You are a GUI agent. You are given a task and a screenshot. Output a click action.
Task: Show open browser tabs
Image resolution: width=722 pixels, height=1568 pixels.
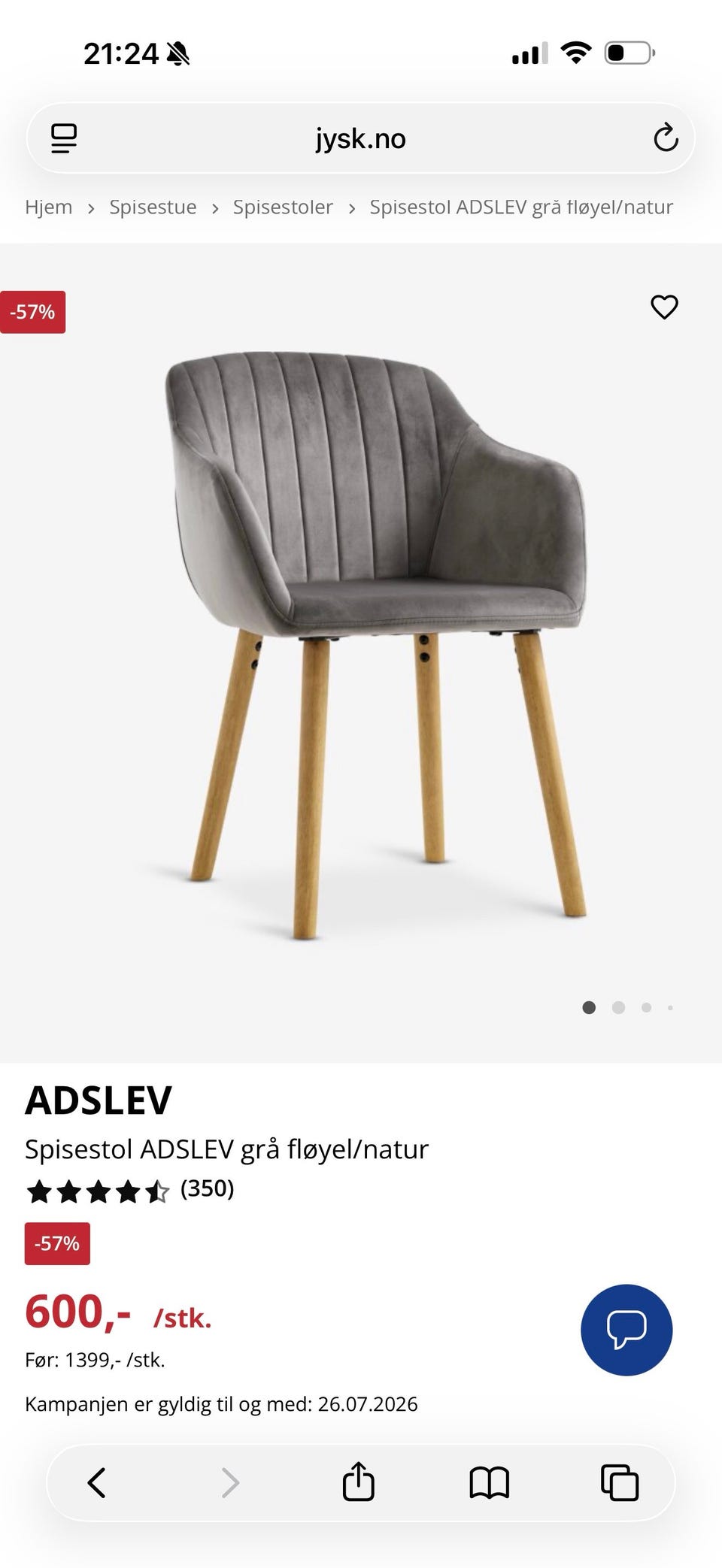tap(620, 1483)
